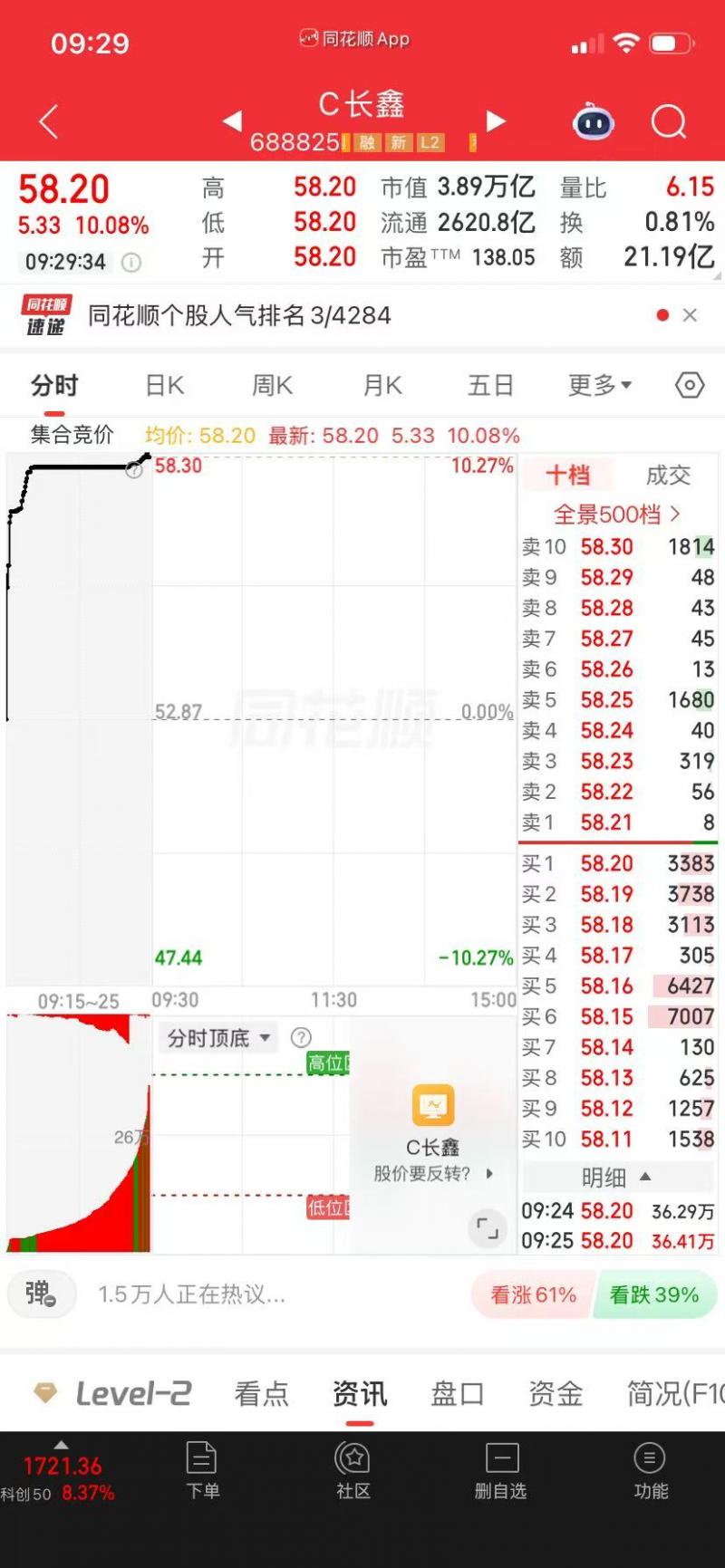This screenshot has height=1568, width=725.
Task: Open 全景500档 full depth view
Action: (616, 515)
